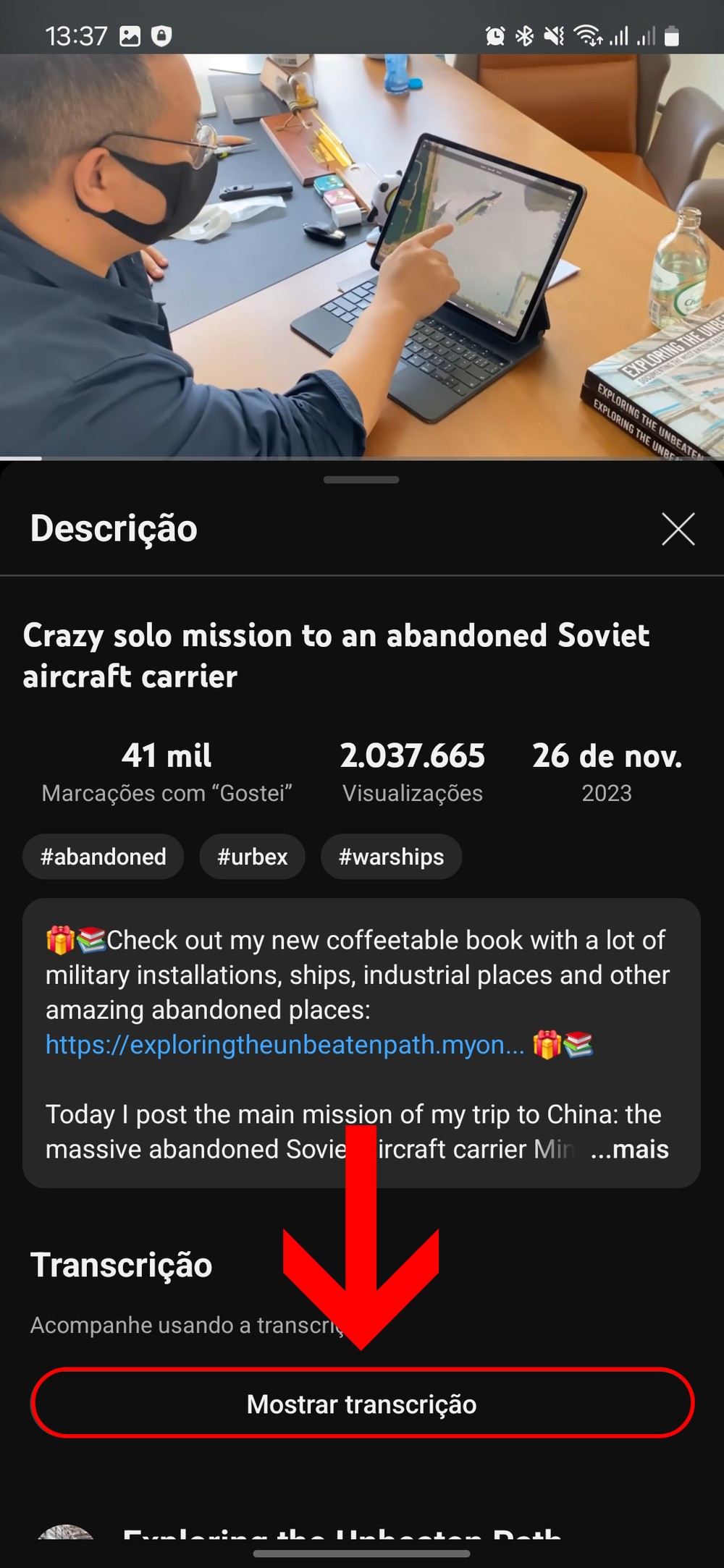
Task: Open the #urbex hashtag chip
Action: pyautogui.click(x=252, y=857)
